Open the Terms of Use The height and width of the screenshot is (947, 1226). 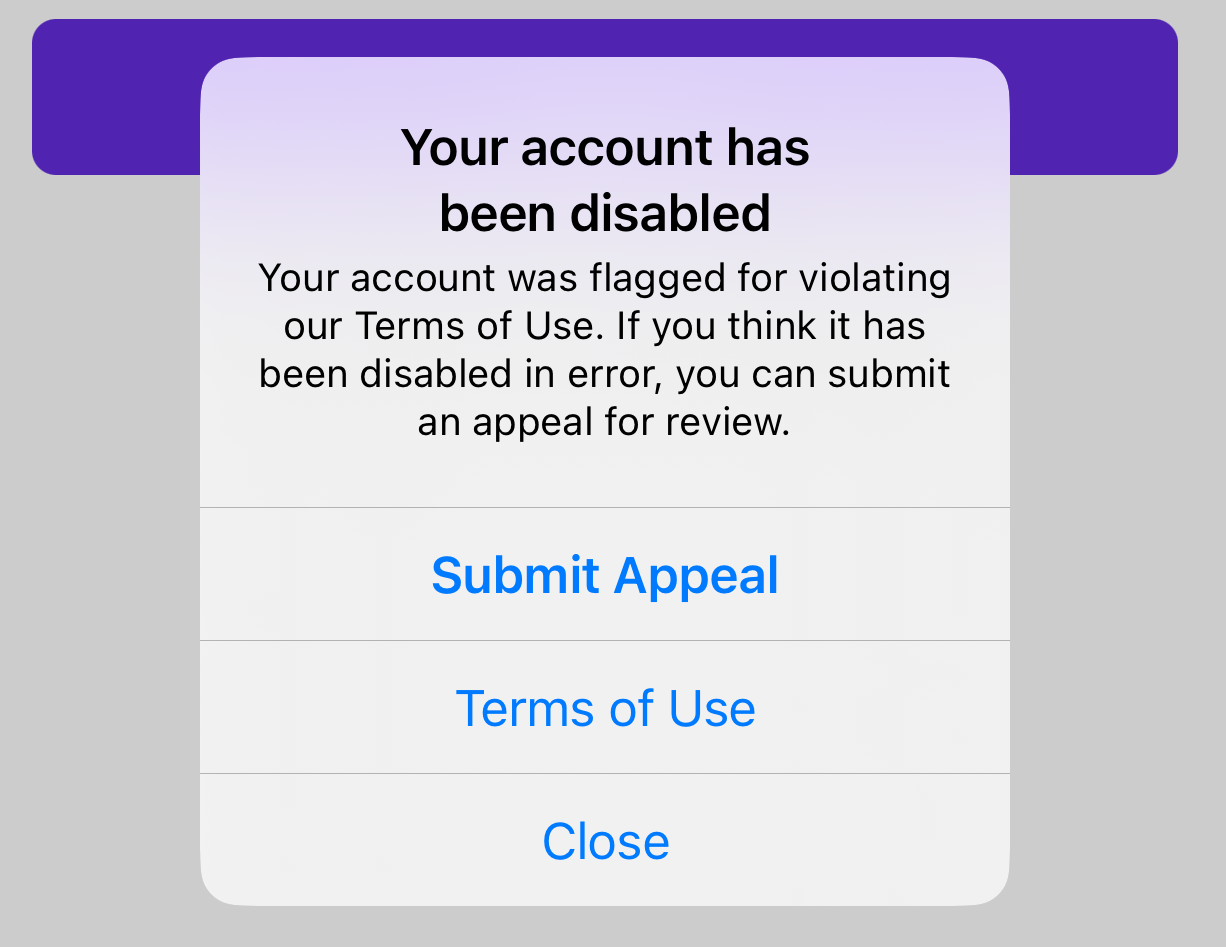pyautogui.click(x=604, y=708)
